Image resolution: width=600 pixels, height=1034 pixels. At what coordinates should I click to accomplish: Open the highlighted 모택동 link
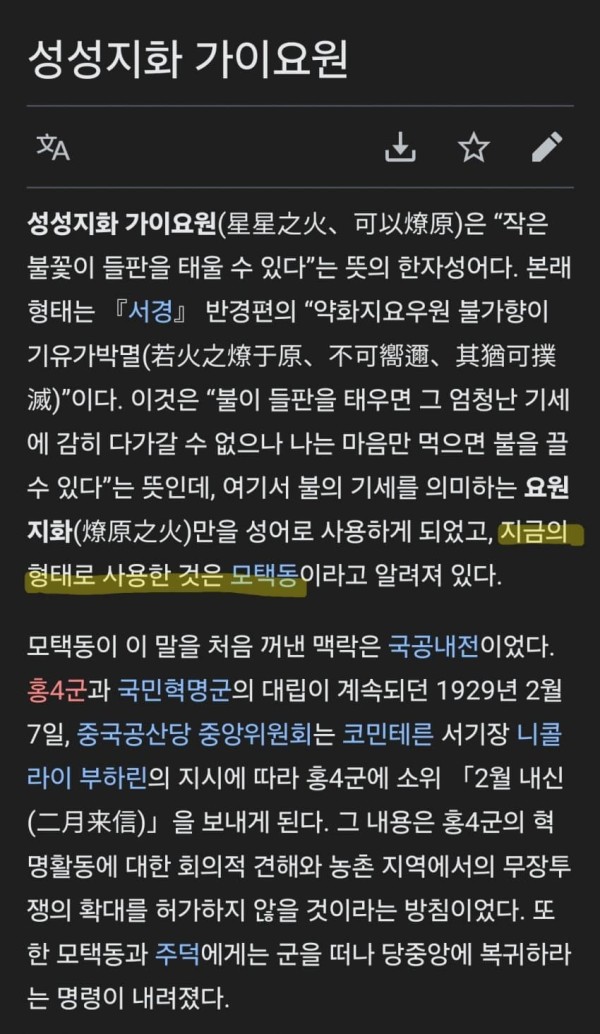click(x=266, y=577)
